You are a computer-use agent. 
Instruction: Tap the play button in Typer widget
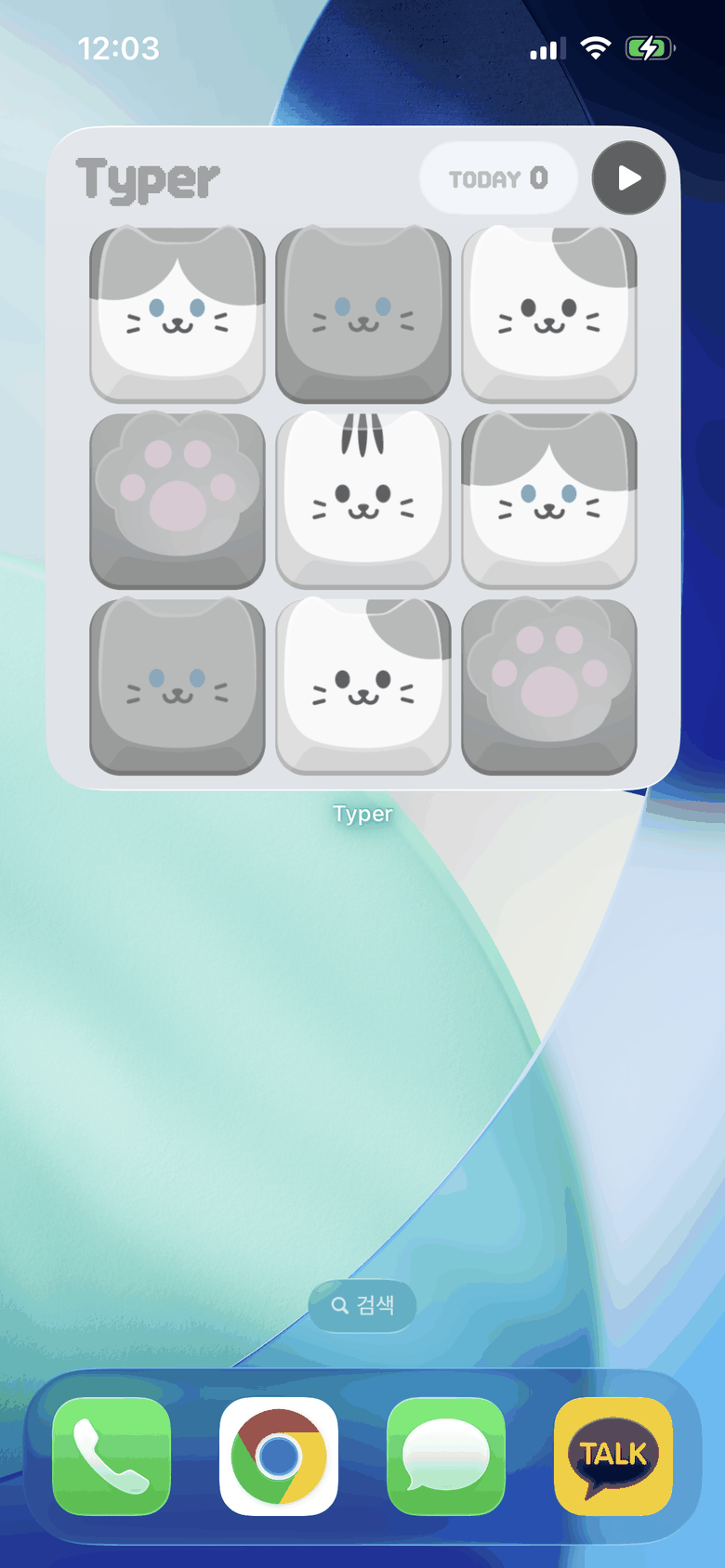629,178
